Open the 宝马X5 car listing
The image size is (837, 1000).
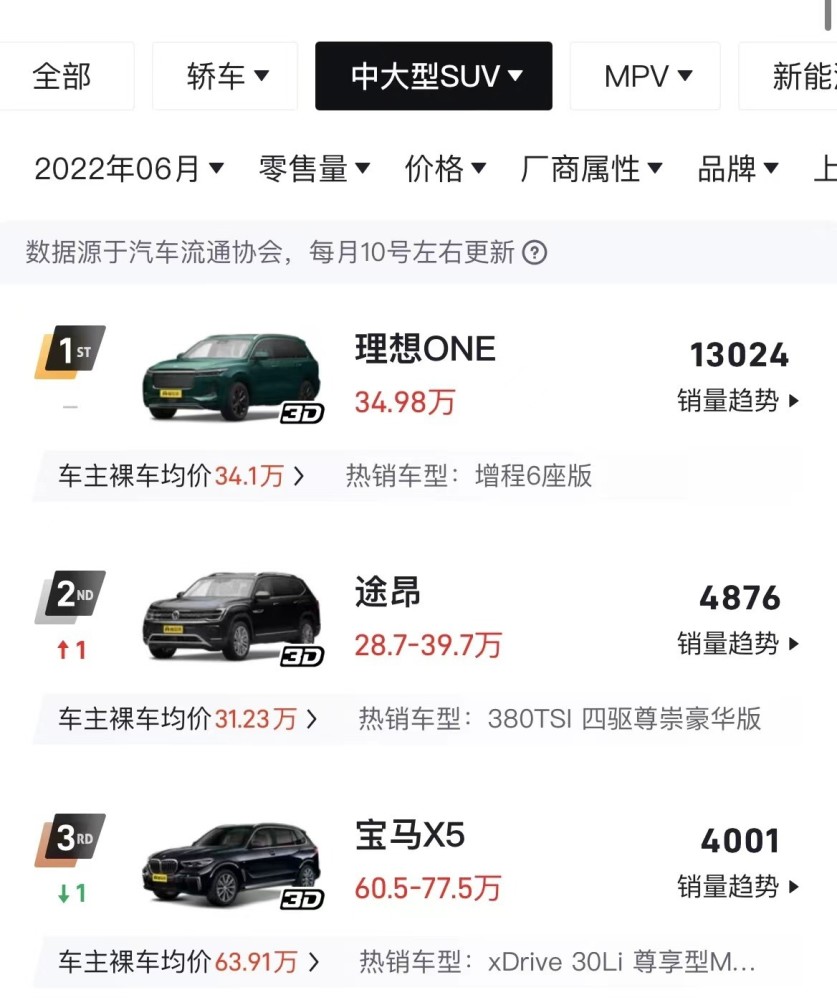[410, 835]
